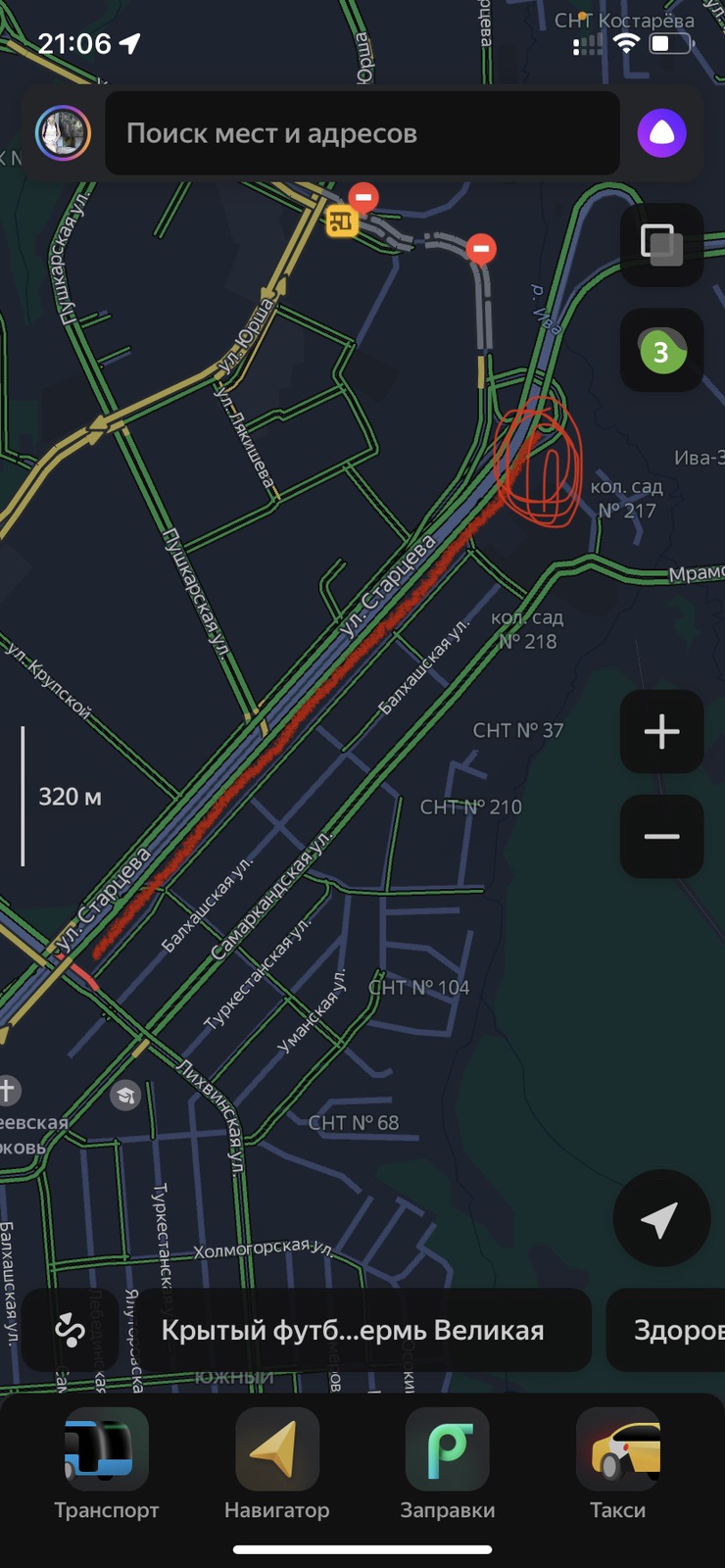Screen dimensions: 725x1568
Task: Open the map layers button
Action: point(661,245)
